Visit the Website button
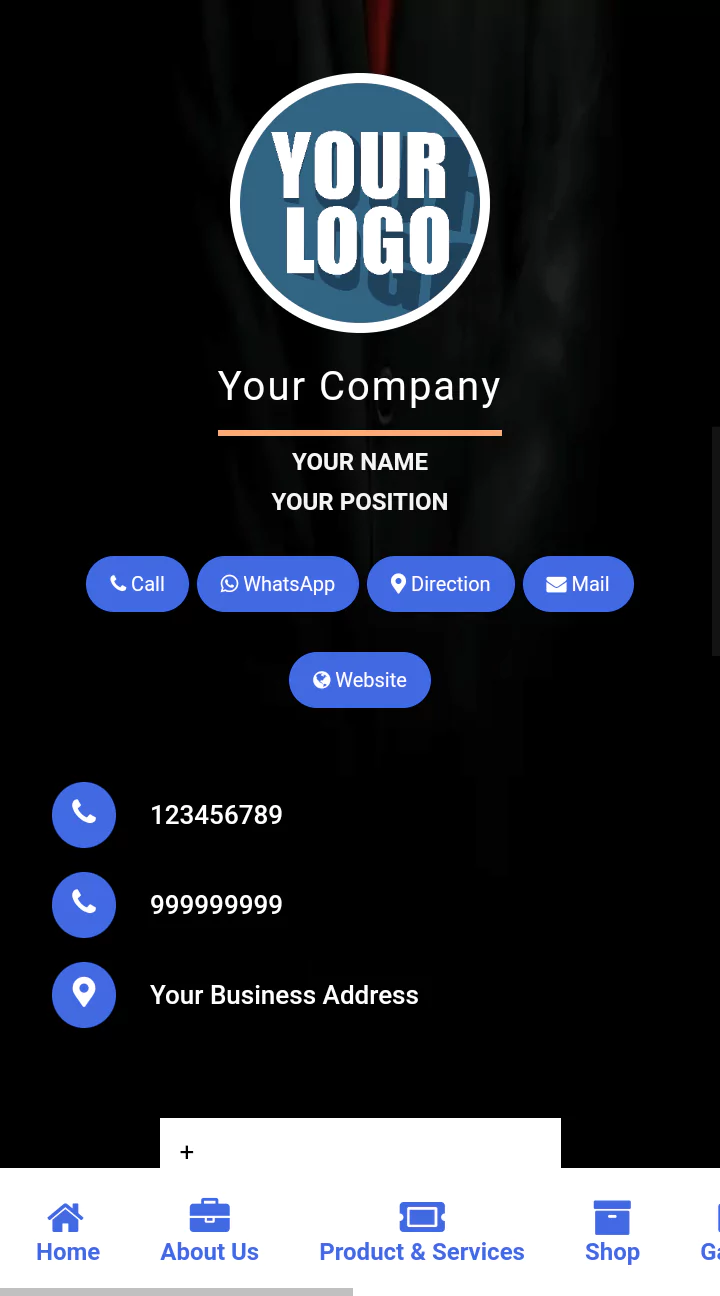This screenshot has height=1296, width=720. click(x=360, y=680)
